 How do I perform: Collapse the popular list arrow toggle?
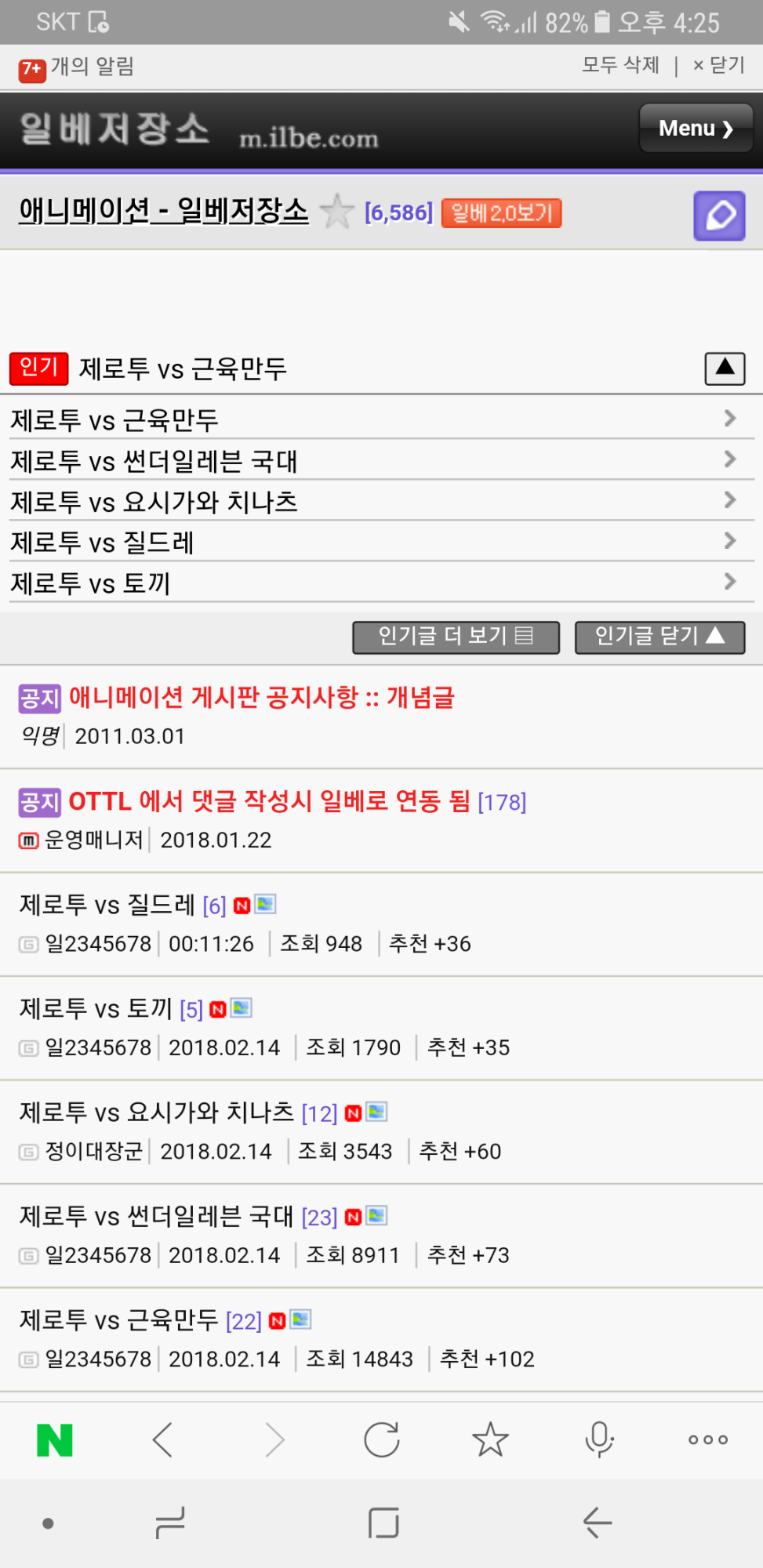725,368
